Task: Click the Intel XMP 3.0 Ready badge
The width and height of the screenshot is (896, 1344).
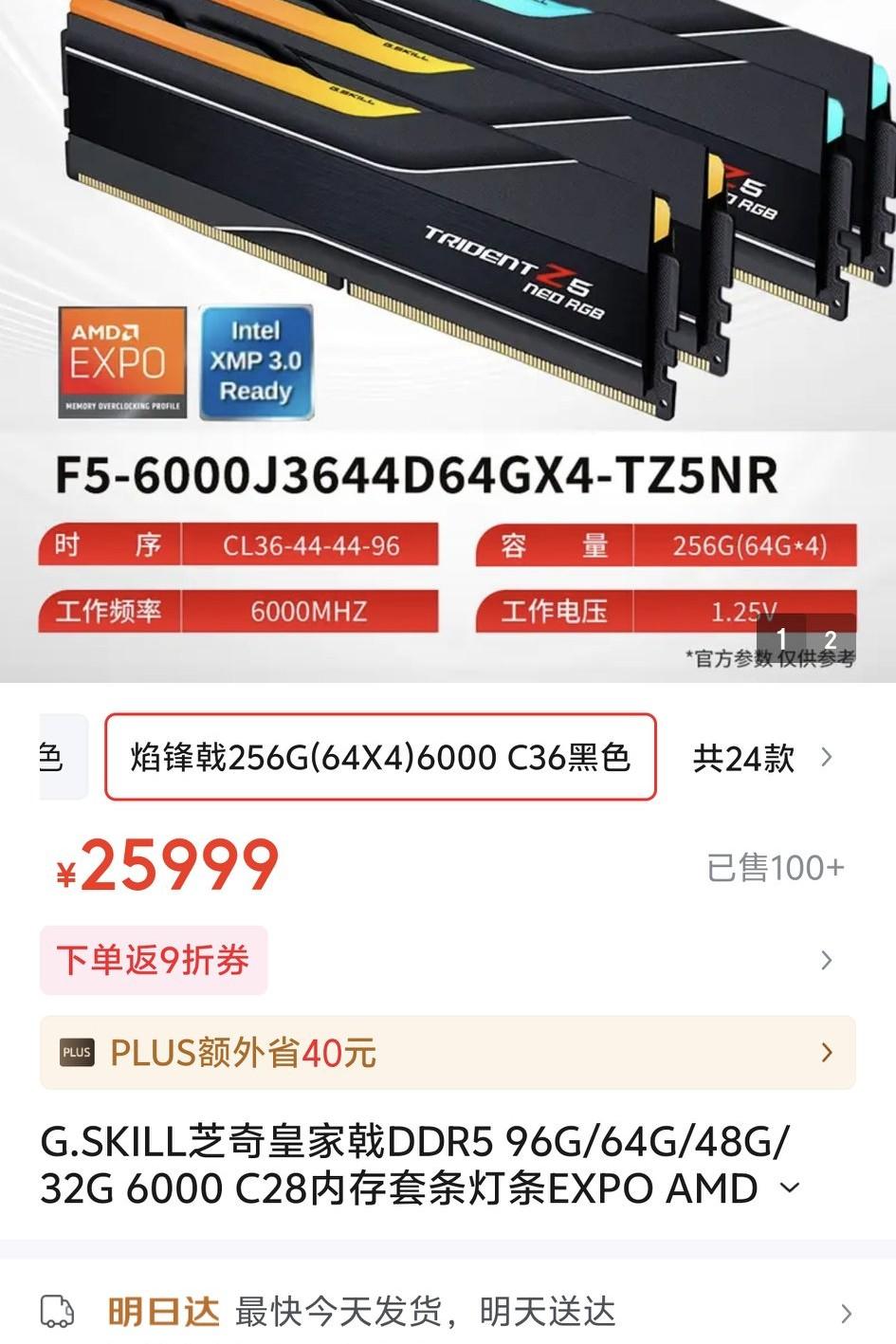Action: [256, 360]
